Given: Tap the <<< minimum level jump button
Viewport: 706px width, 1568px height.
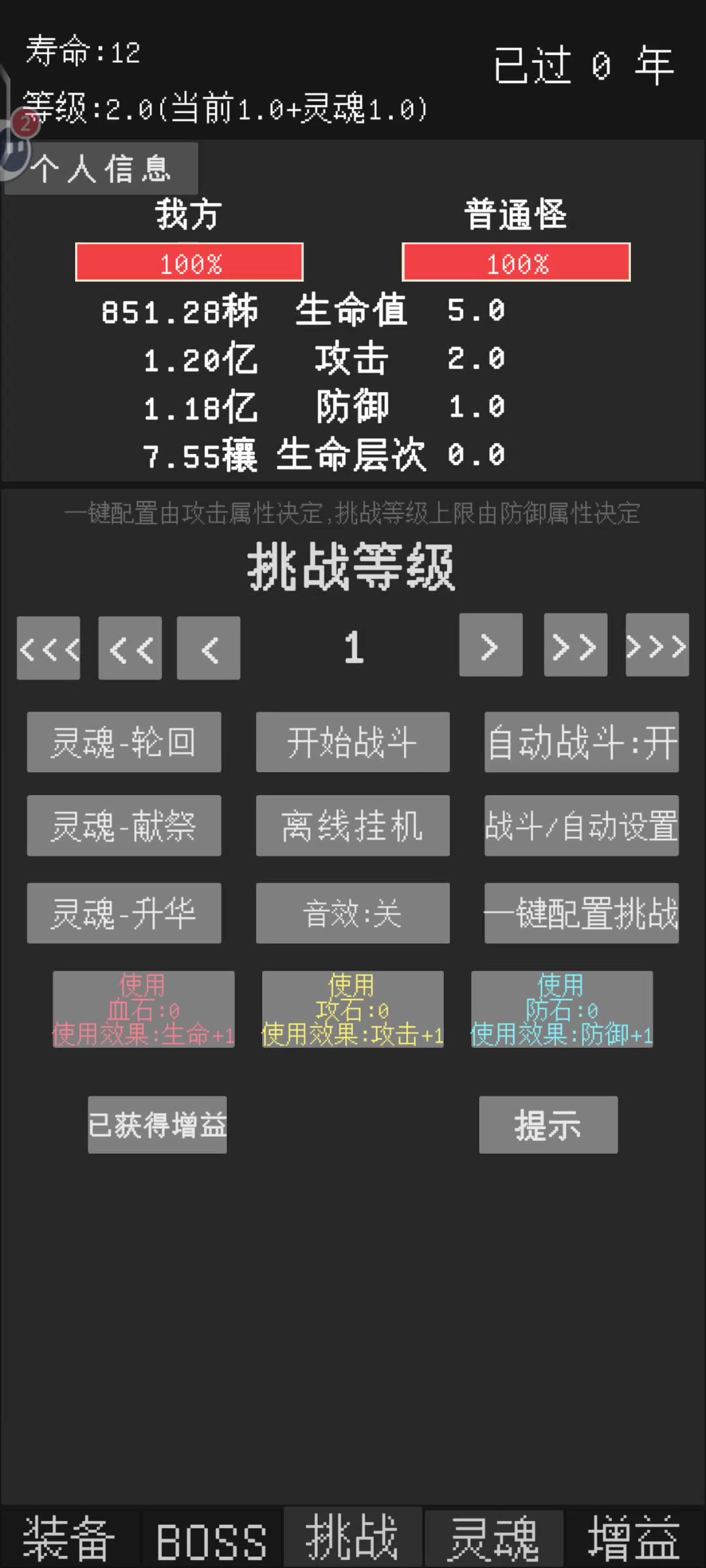Looking at the screenshot, I should 49,648.
